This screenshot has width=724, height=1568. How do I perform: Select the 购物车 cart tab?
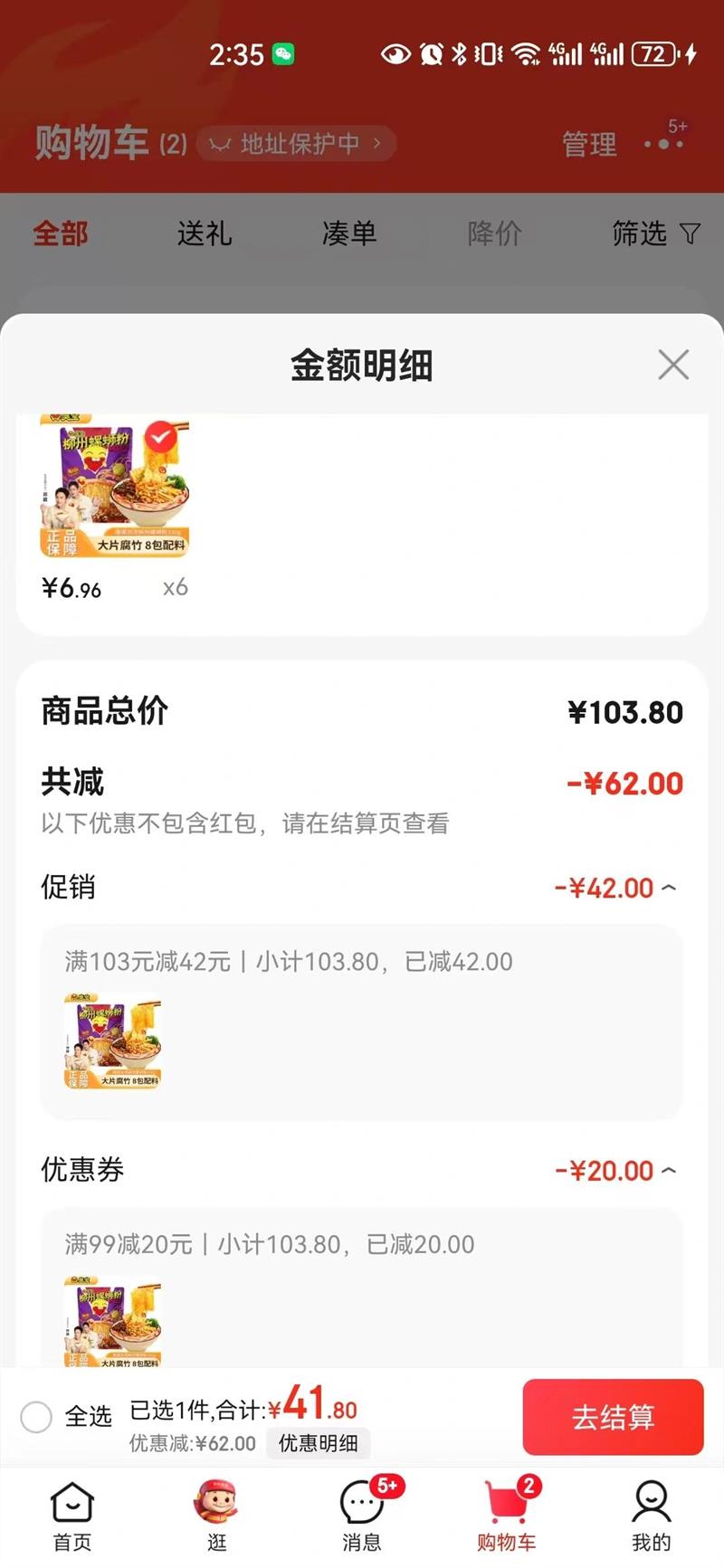(507, 1516)
